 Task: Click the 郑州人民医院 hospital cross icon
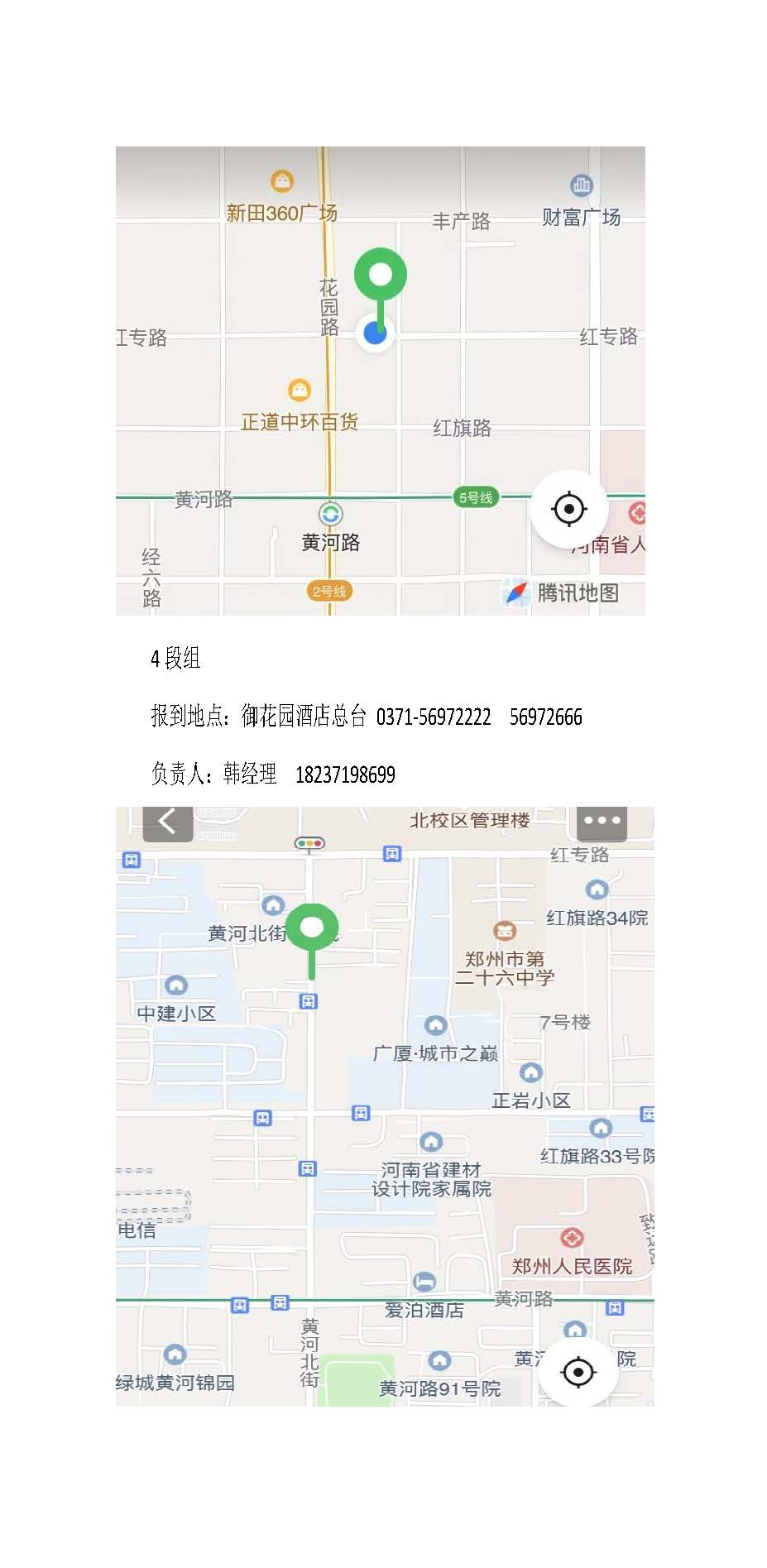click(570, 1239)
